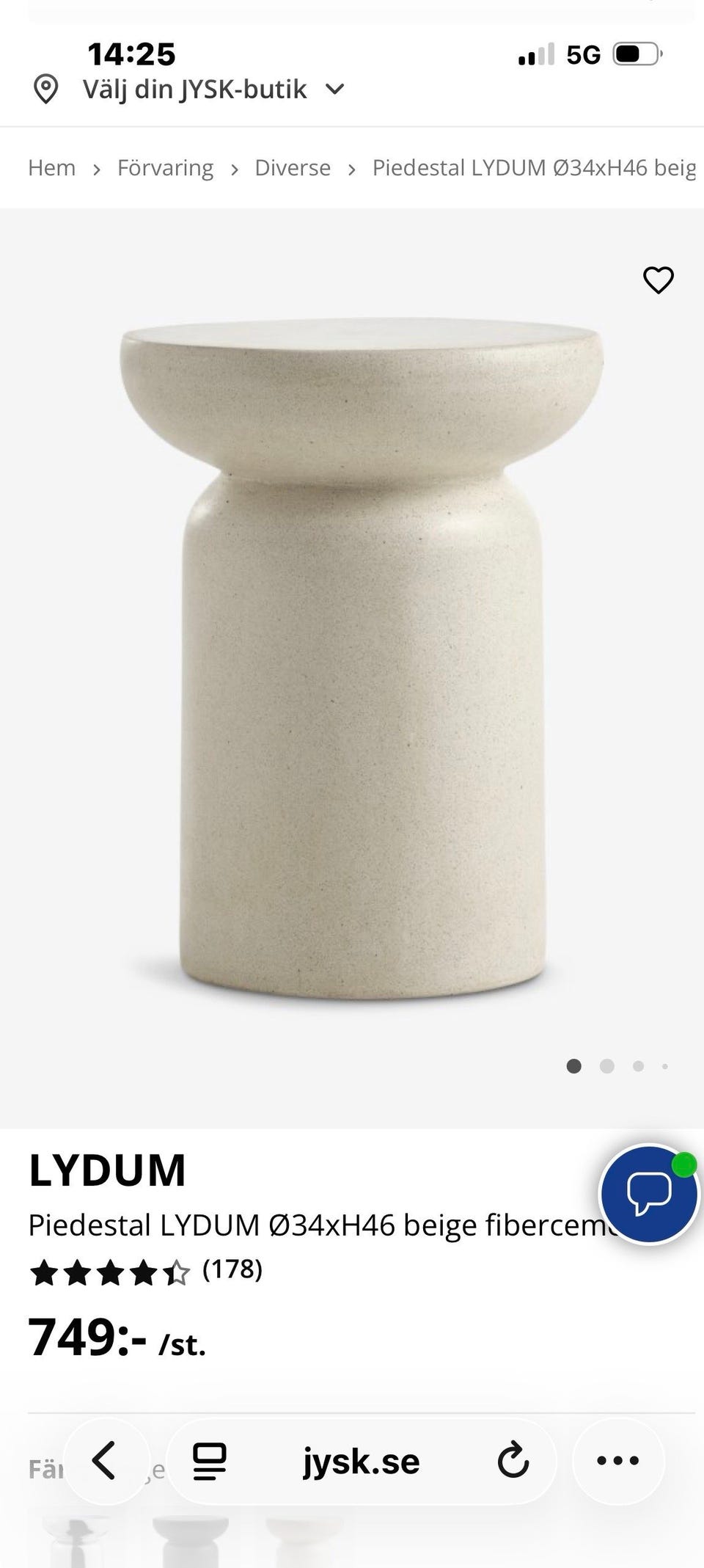Choose your JYSK store from the dropdown
This screenshot has width=704, height=1568.
pyautogui.click(x=194, y=90)
